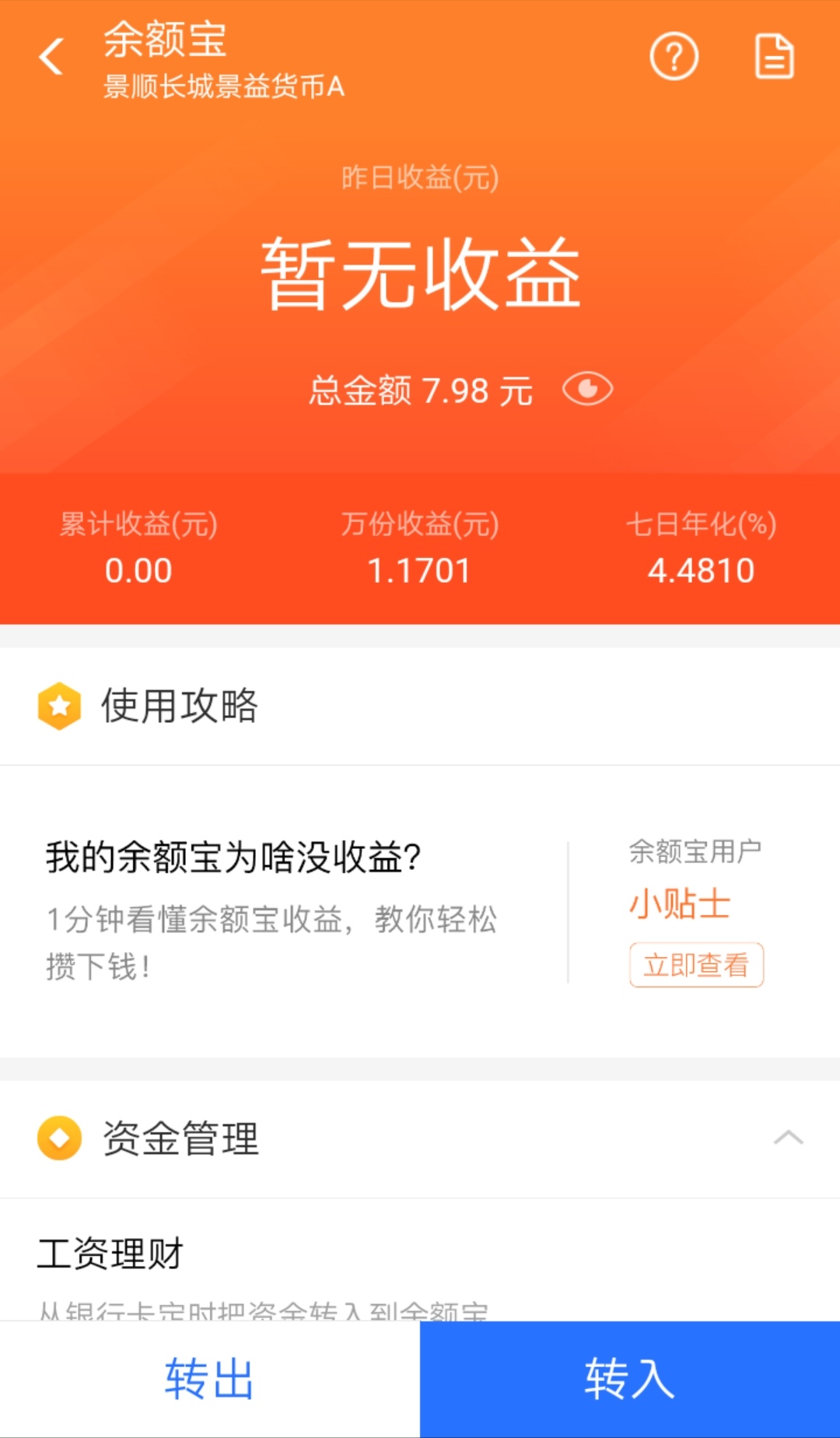
Task: Expand the 使用攻略 section header
Action: tap(179, 707)
